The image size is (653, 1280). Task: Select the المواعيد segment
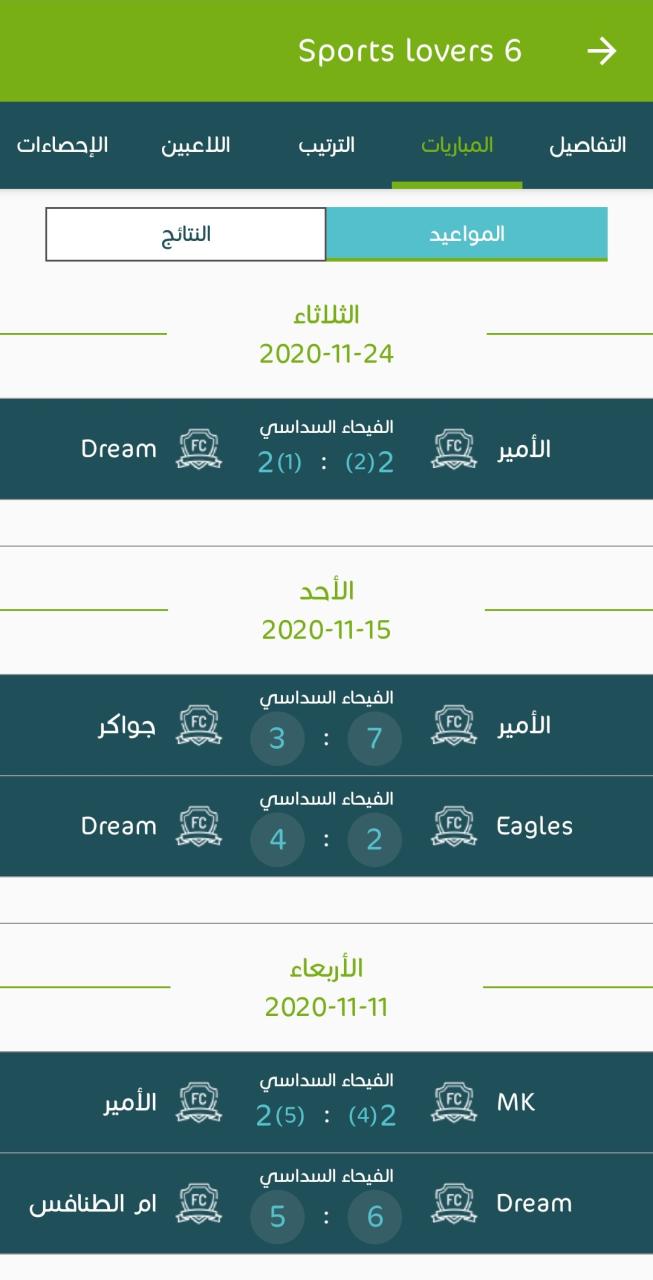coord(467,234)
